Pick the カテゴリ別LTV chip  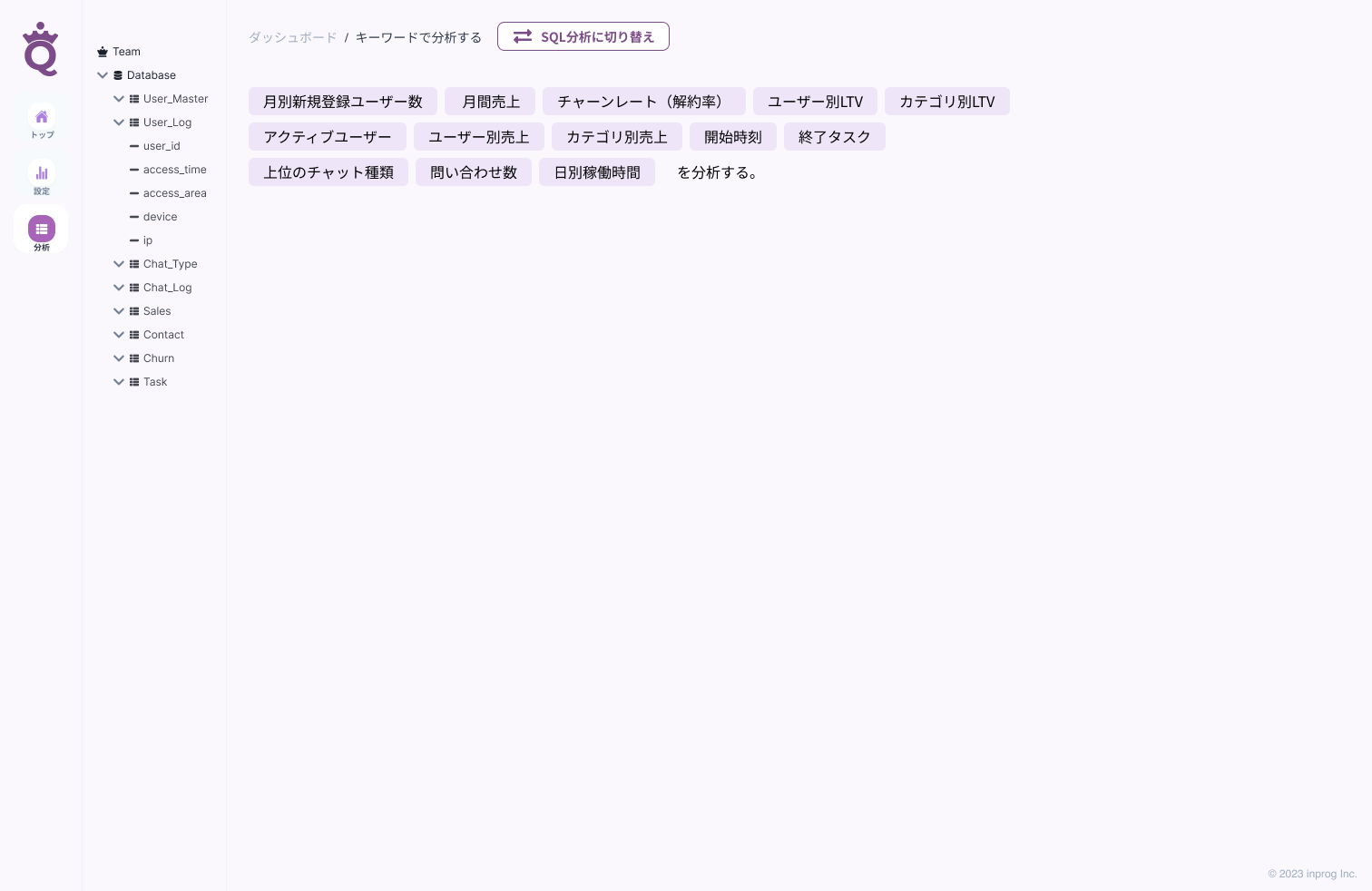point(946,102)
